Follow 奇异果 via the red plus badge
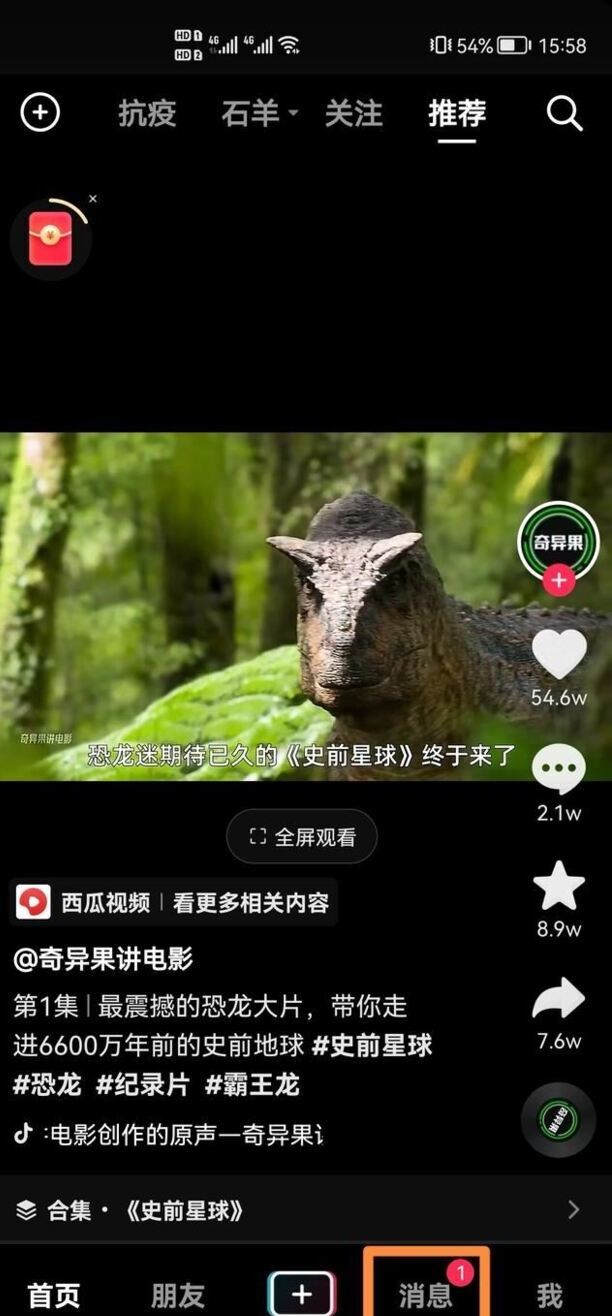This screenshot has width=612, height=1316. pos(558,580)
